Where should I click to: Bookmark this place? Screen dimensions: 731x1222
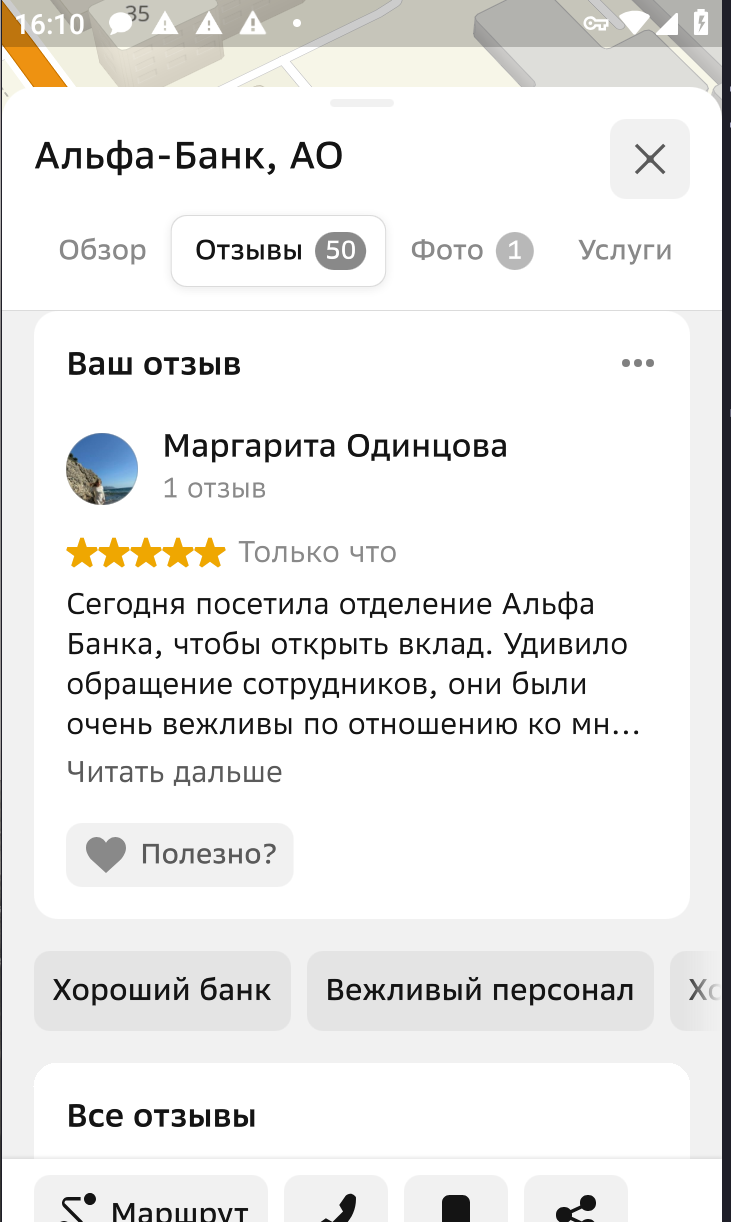455,1203
